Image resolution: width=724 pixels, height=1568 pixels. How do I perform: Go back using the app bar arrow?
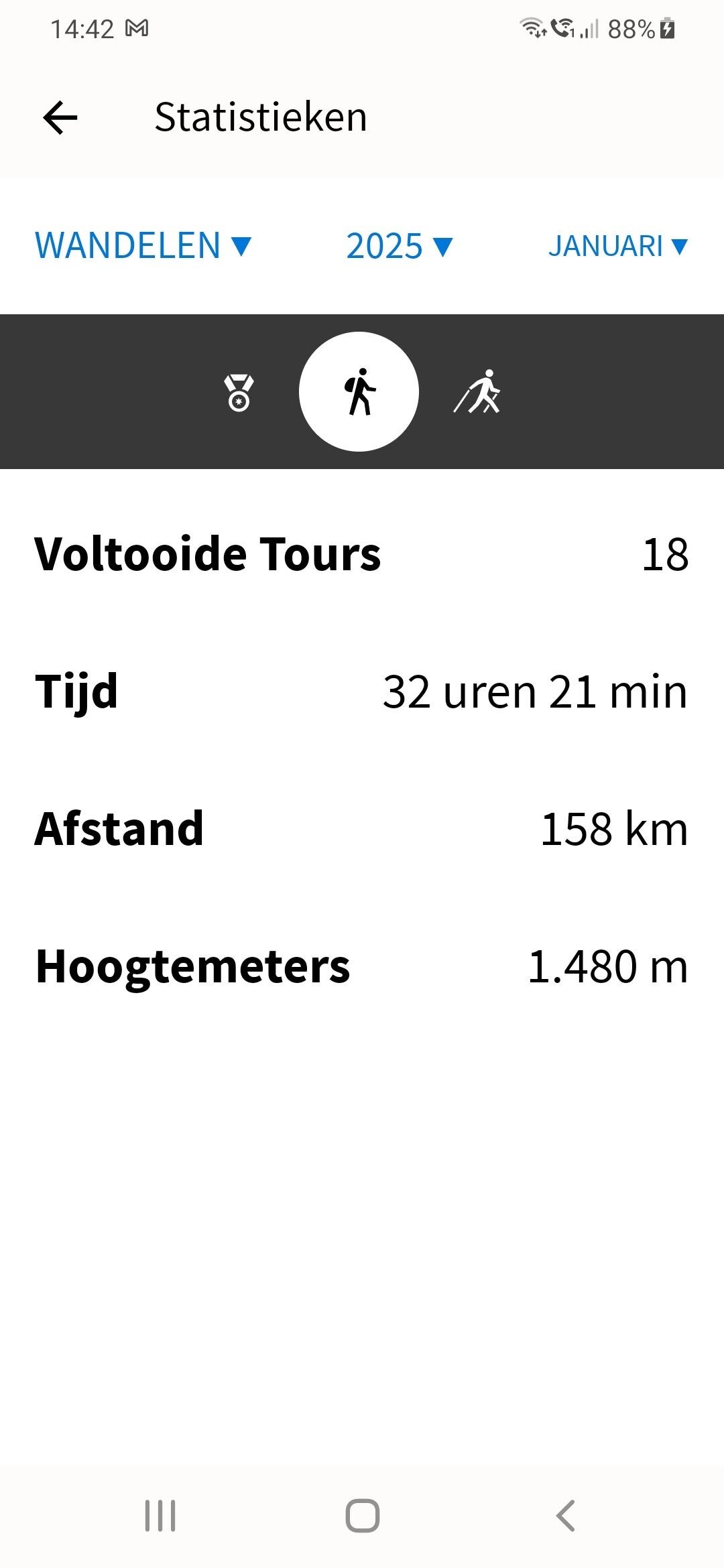[x=60, y=118]
